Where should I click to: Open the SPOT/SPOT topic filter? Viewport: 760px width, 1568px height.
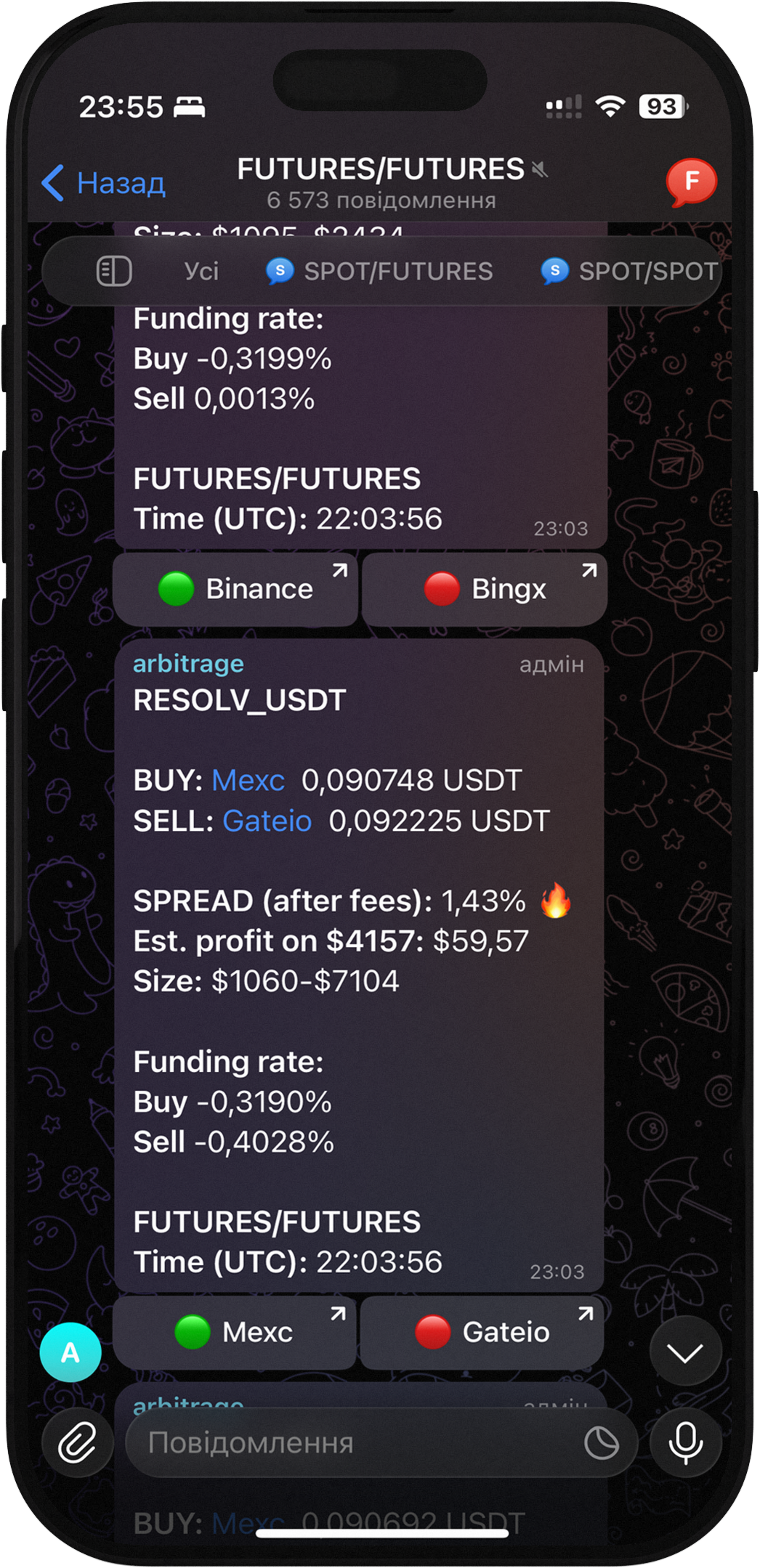point(626,270)
